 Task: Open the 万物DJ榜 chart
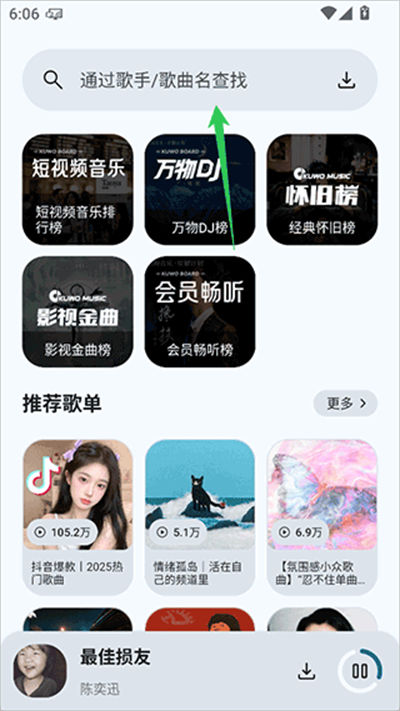tap(200, 189)
